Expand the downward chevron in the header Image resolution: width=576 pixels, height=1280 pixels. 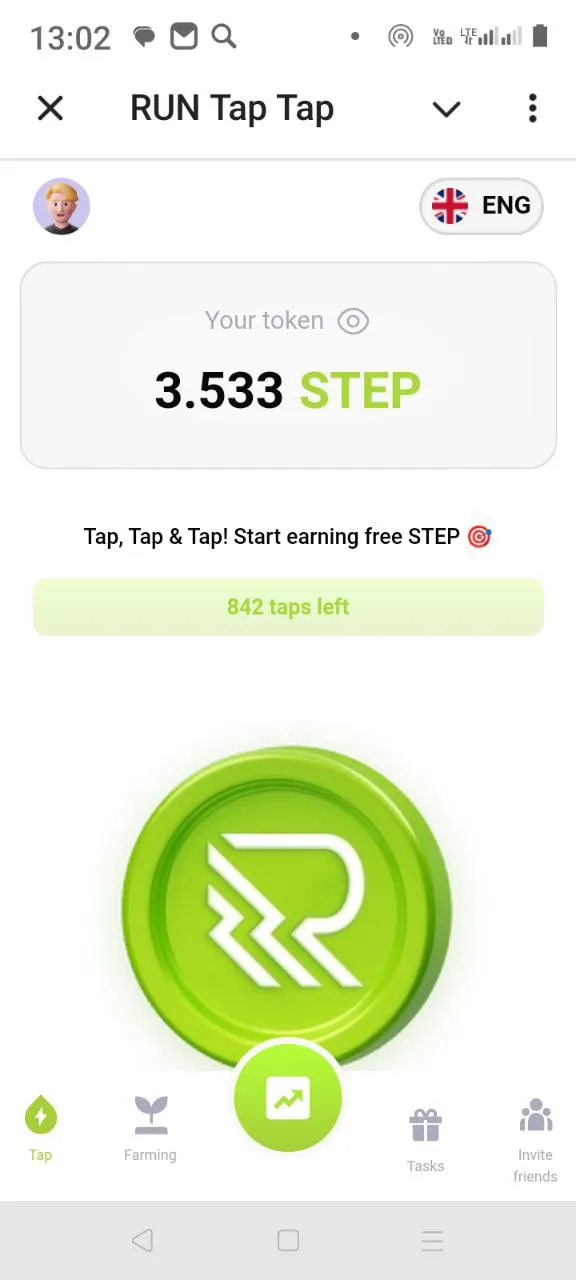pos(446,109)
